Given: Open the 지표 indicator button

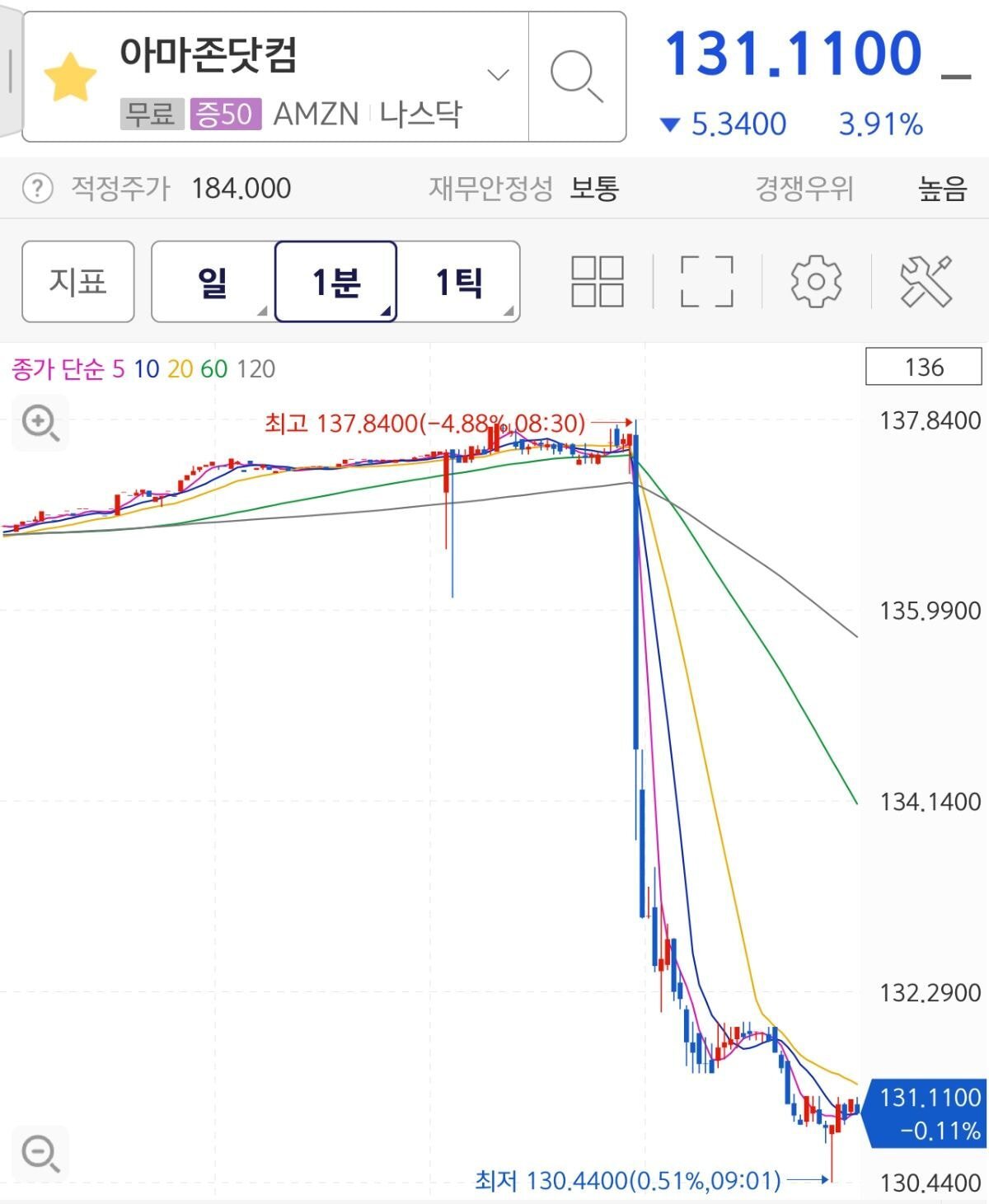Looking at the screenshot, I should coord(78,280).
